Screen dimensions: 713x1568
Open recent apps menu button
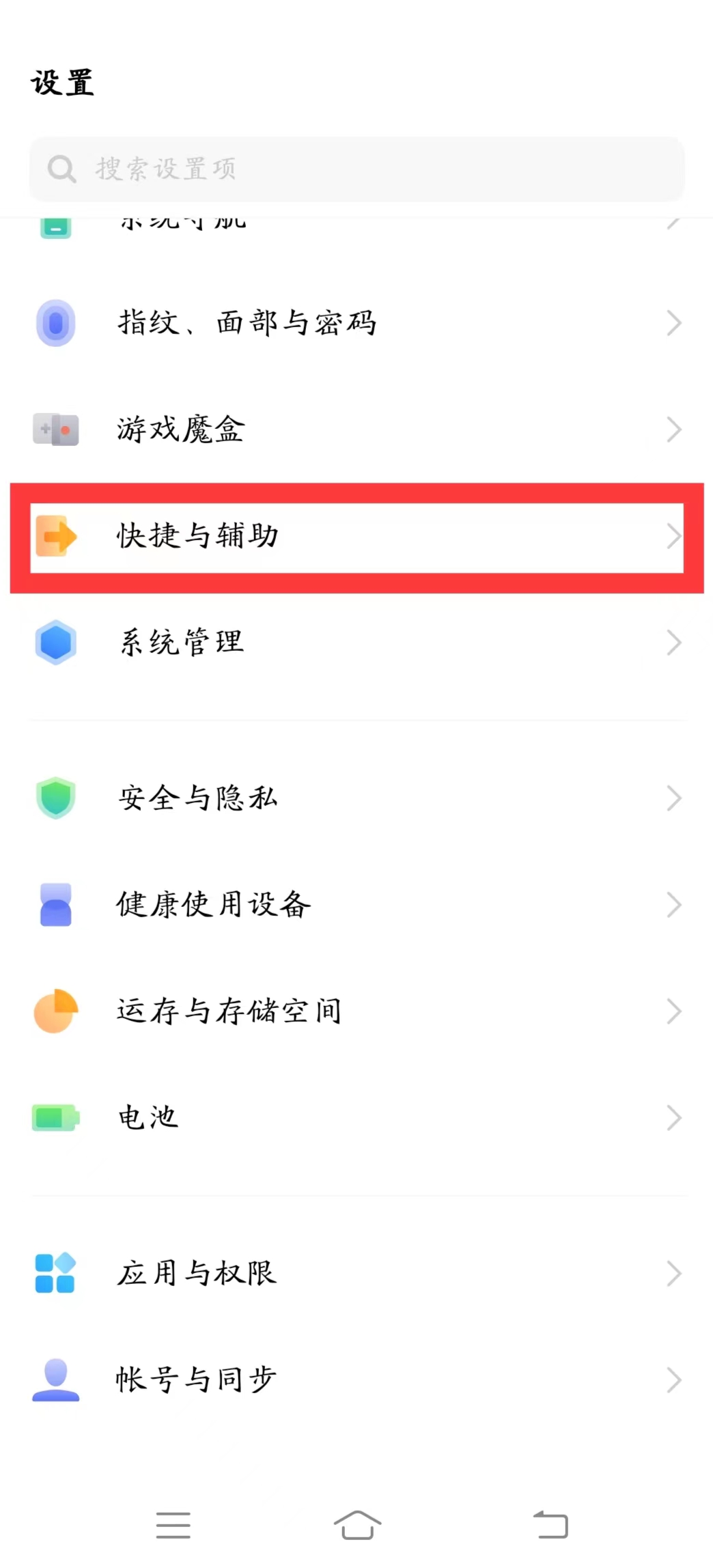173,1525
